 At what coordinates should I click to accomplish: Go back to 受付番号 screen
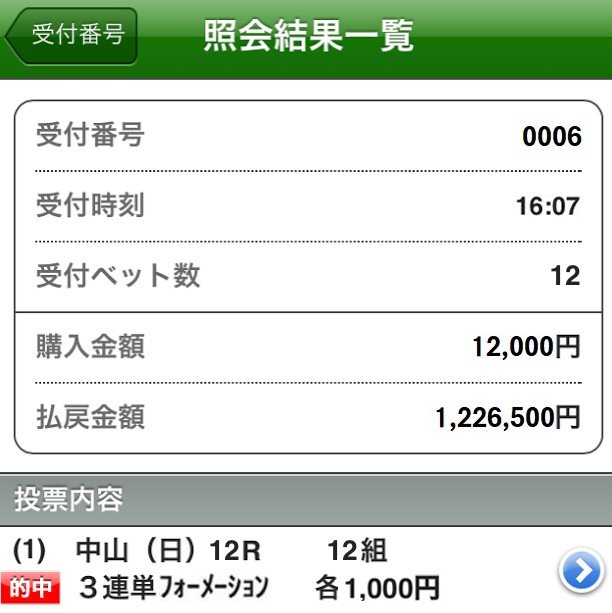72,36
